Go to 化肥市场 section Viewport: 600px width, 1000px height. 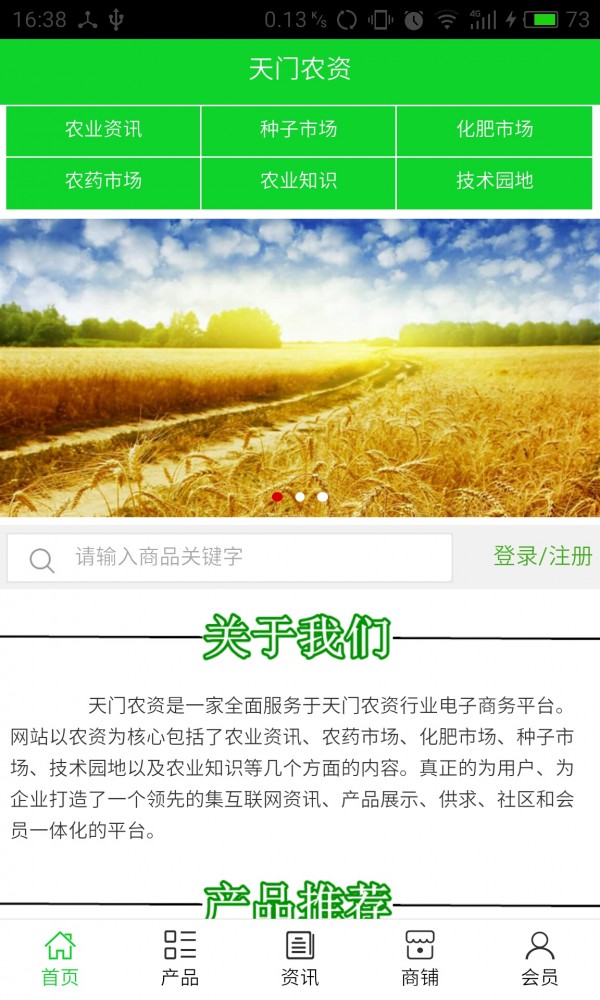(494, 129)
